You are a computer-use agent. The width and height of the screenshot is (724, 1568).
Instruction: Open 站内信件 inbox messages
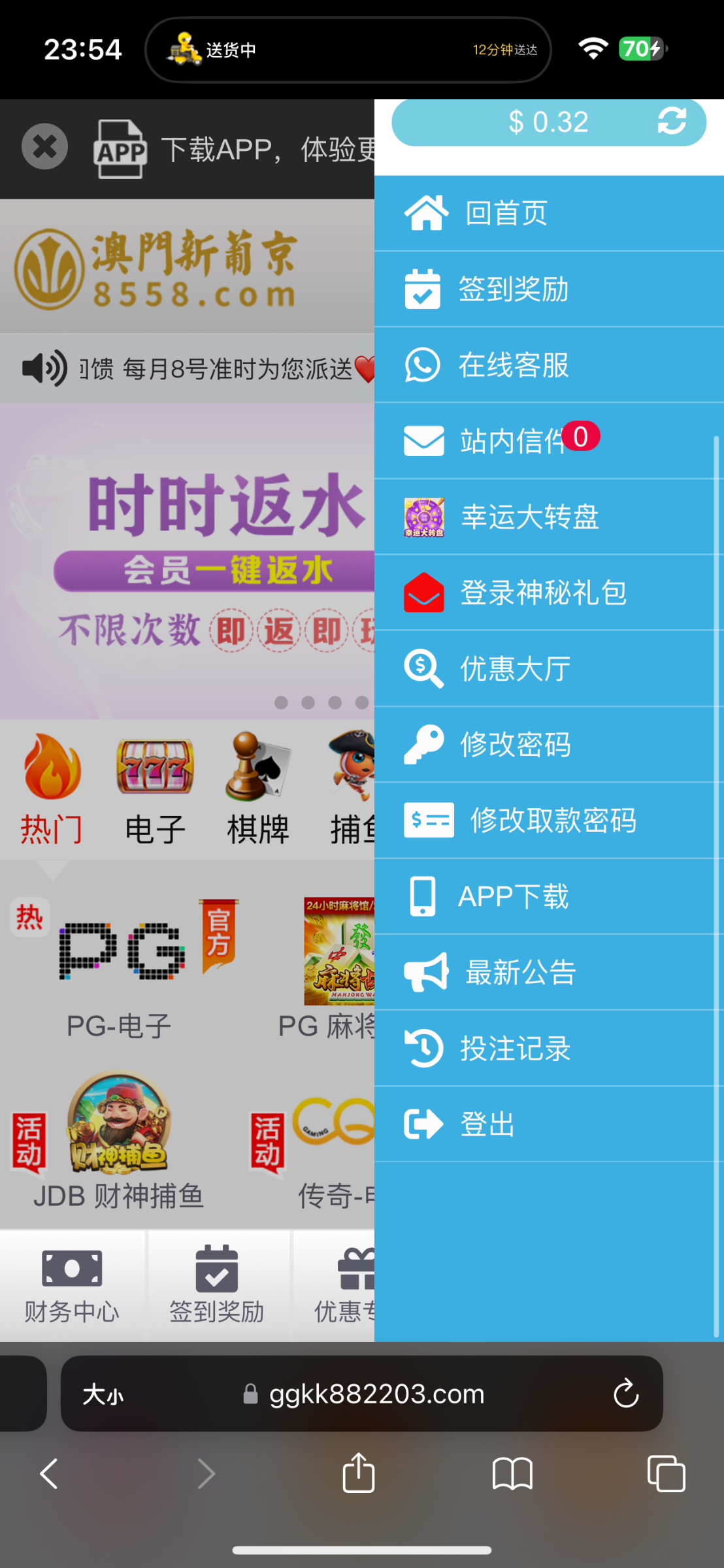(x=512, y=440)
